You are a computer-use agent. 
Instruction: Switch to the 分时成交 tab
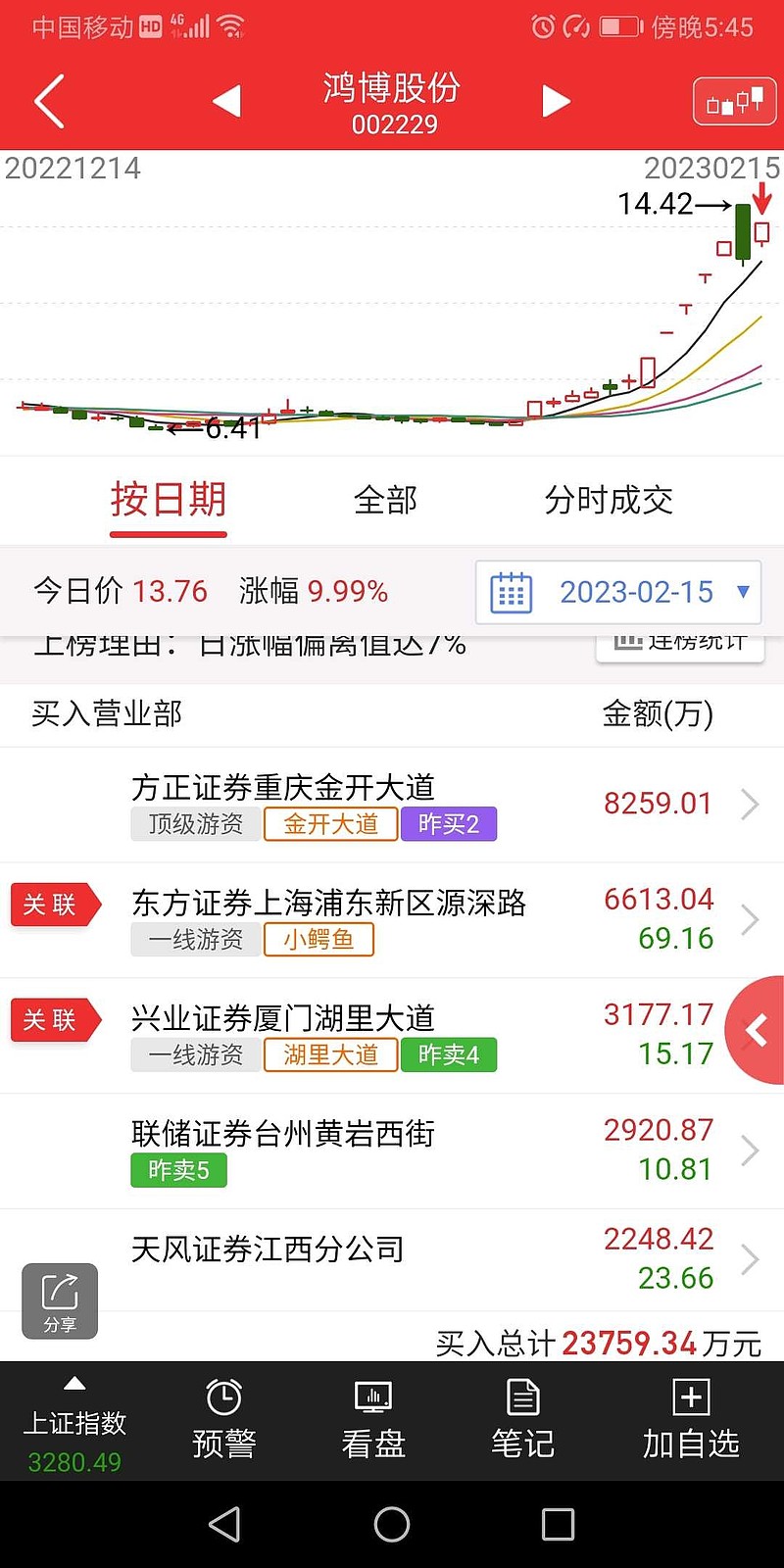(x=610, y=501)
